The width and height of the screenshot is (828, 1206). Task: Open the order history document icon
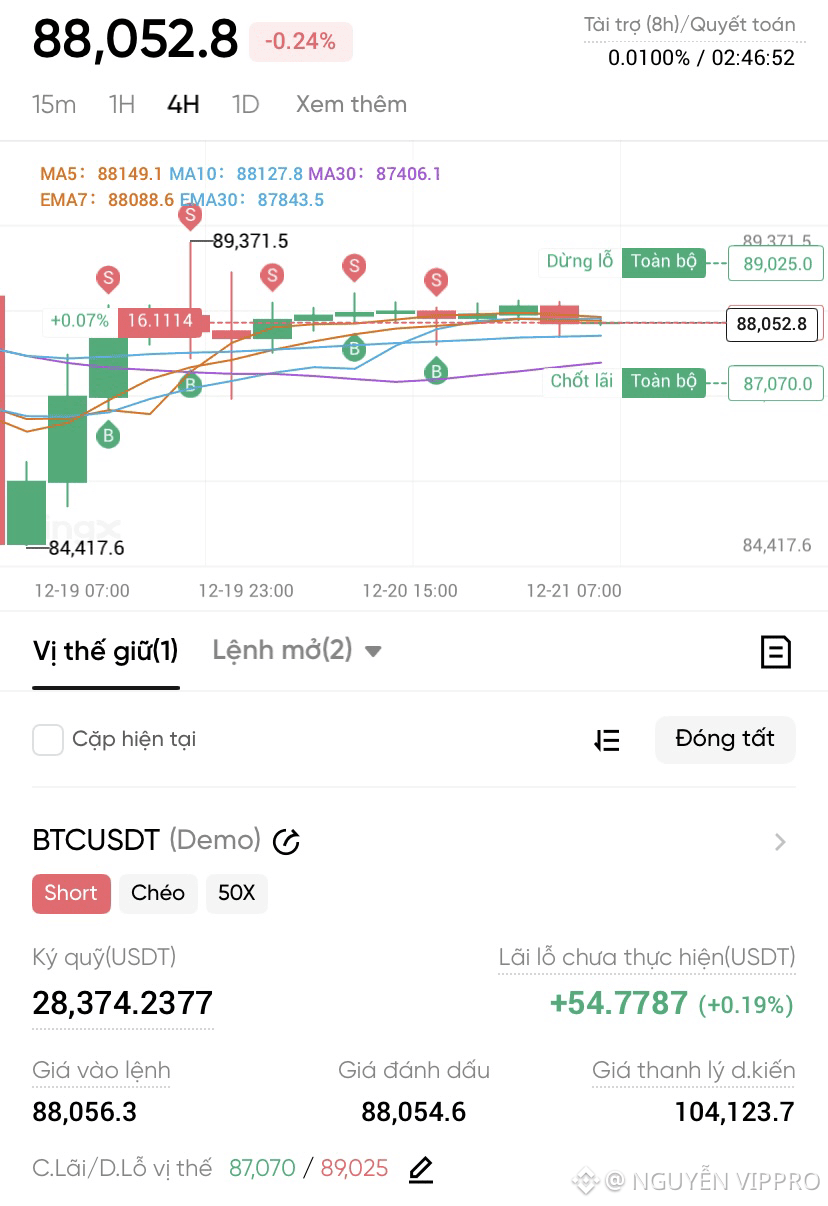tap(776, 652)
